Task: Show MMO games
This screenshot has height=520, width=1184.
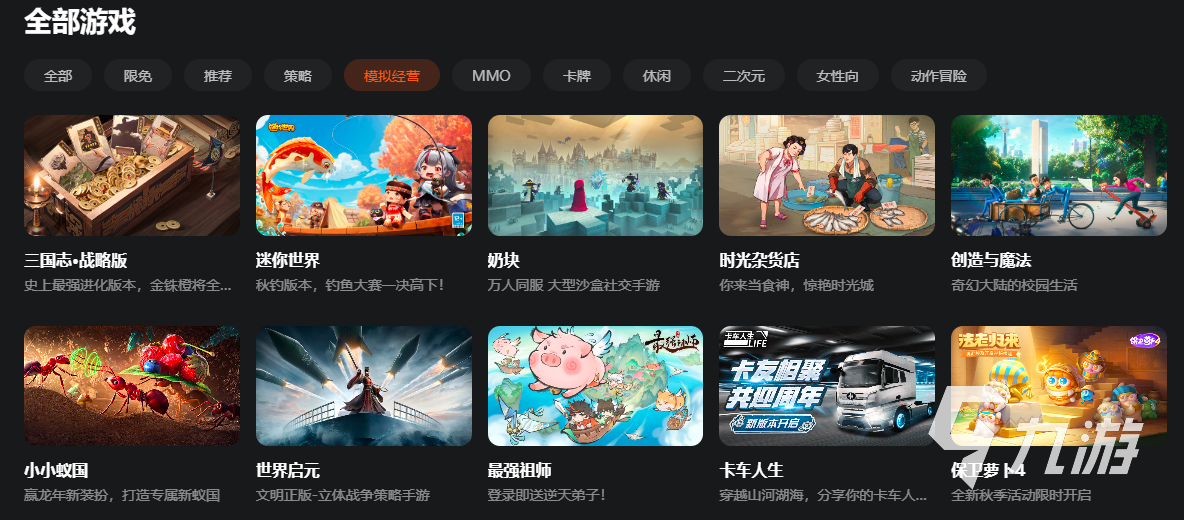Action: click(491, 76)
